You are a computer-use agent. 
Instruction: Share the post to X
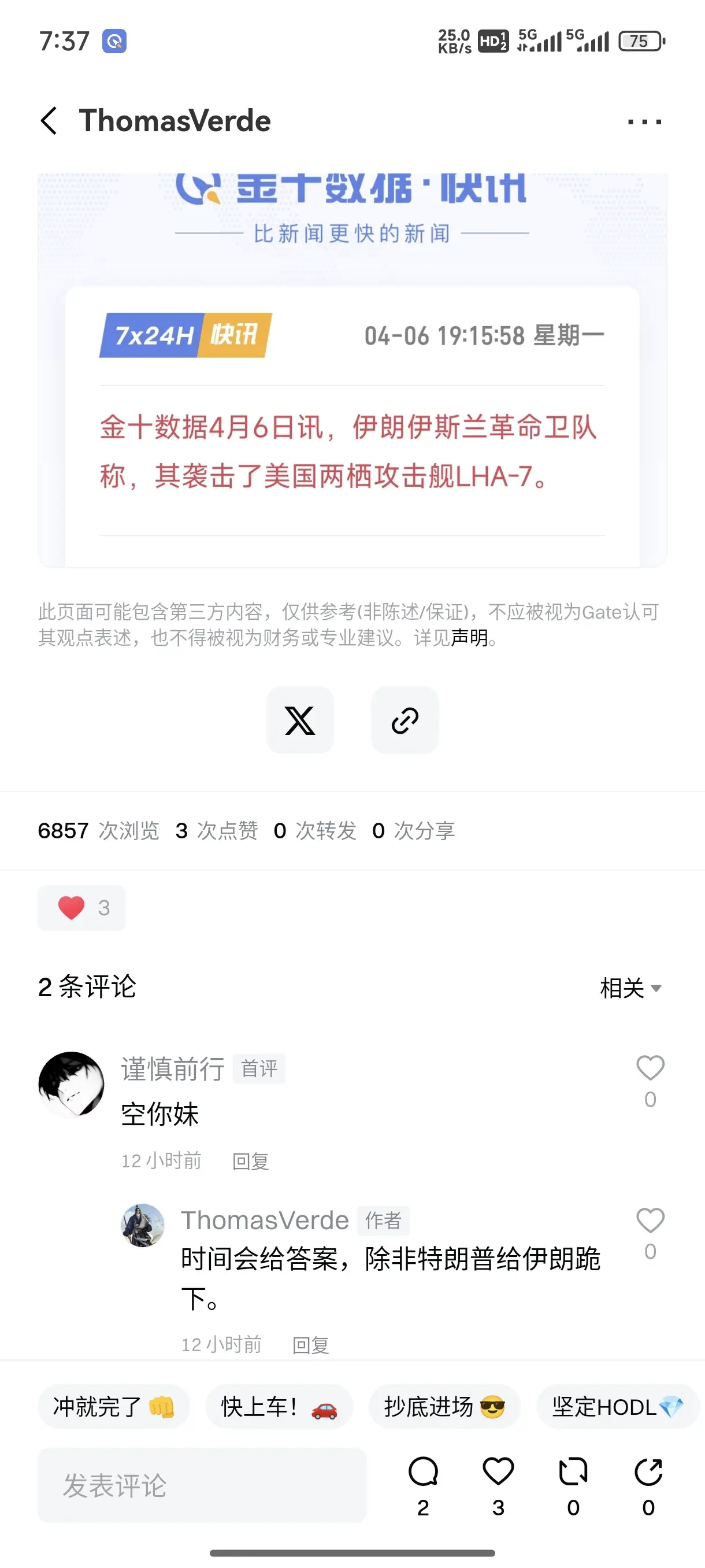pyautogui.click(x=299, y=720)
